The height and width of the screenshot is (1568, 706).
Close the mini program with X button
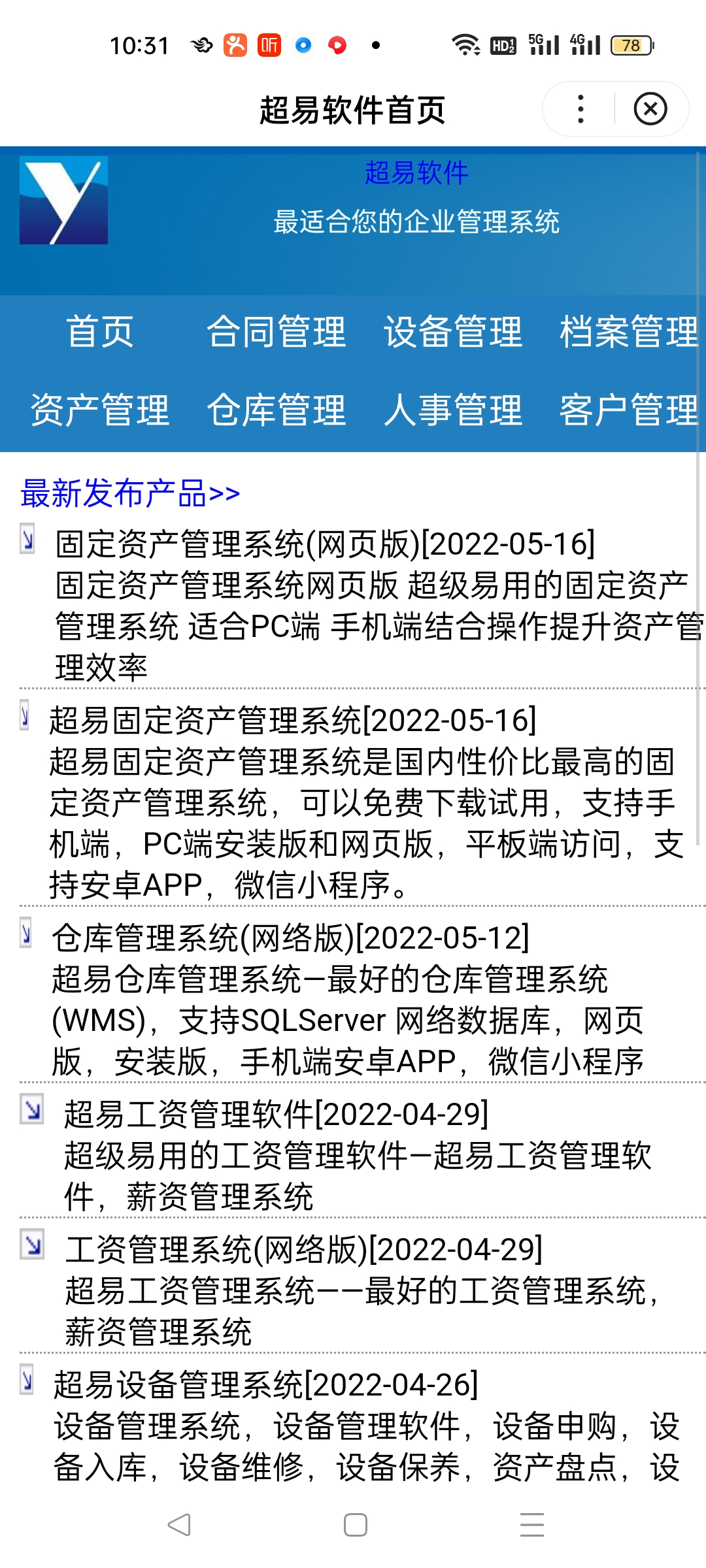[x=650, y=109]
